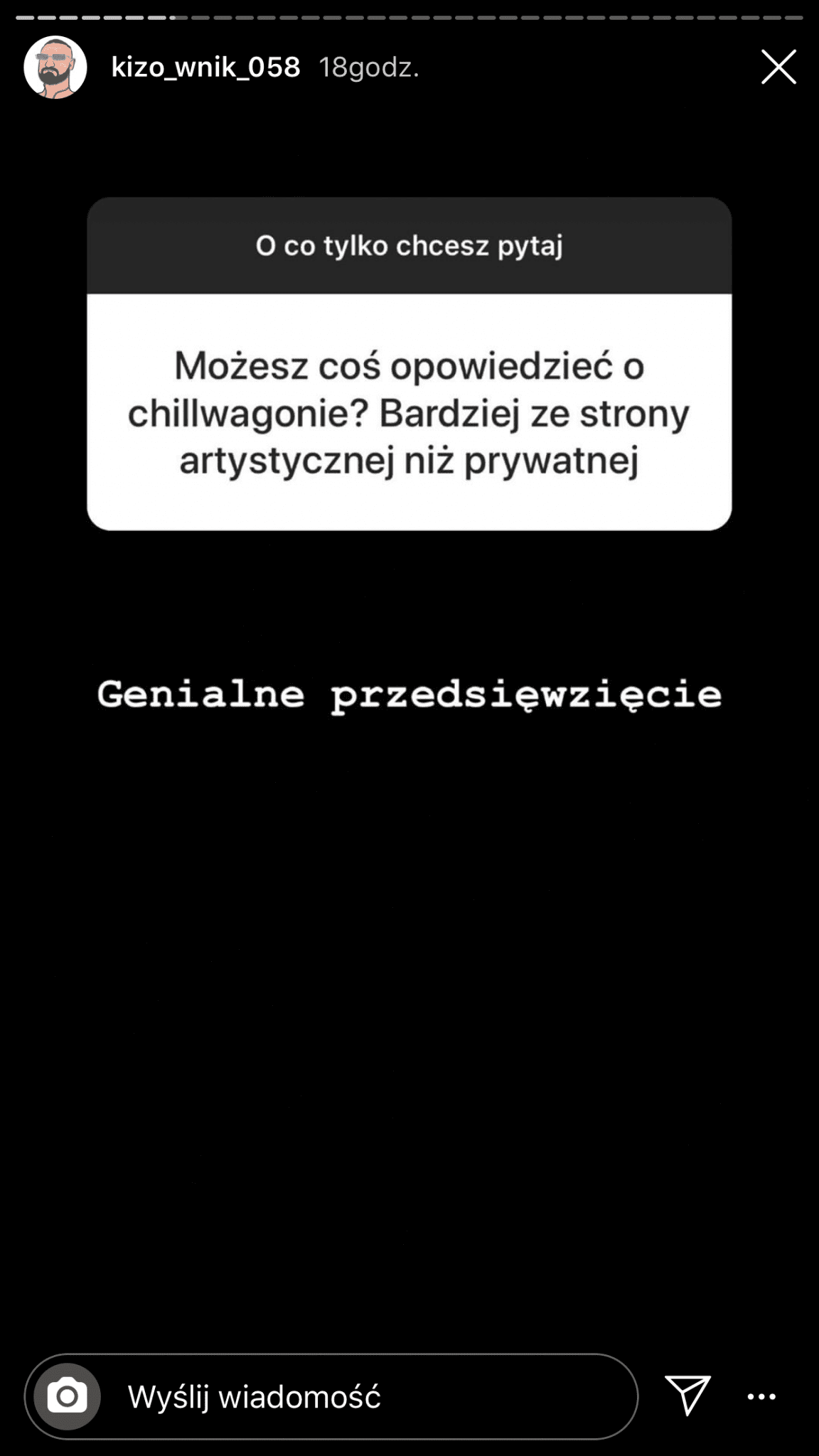The width and height of the screenshot is (819, 1456).
Task: Share story via paper plane icon
Action: click(x=687, y=1395)
